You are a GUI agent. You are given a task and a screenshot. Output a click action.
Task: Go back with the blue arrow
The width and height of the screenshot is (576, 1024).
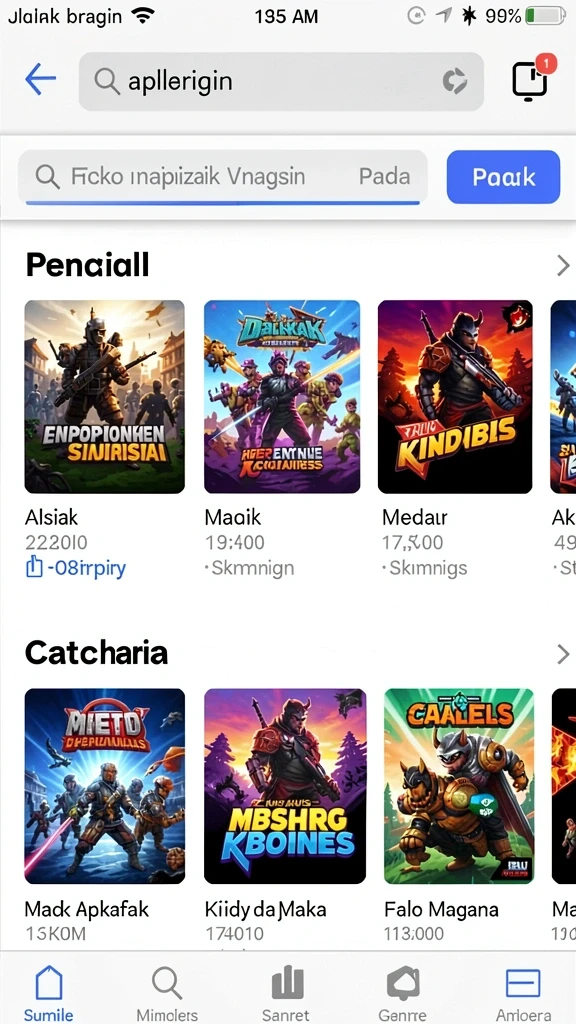(40, 81)
